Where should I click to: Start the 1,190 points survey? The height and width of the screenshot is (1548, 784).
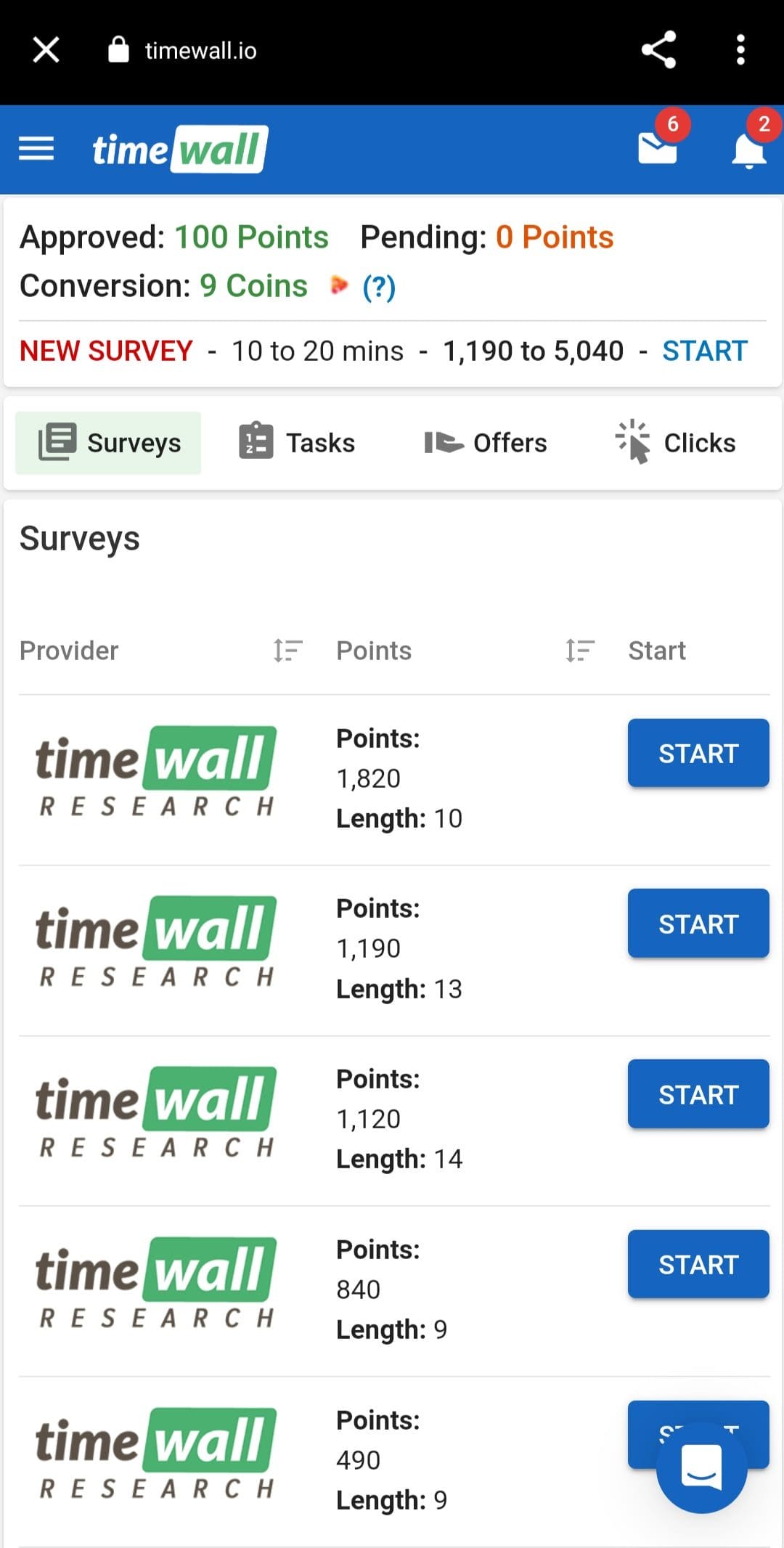click(698, 924)
